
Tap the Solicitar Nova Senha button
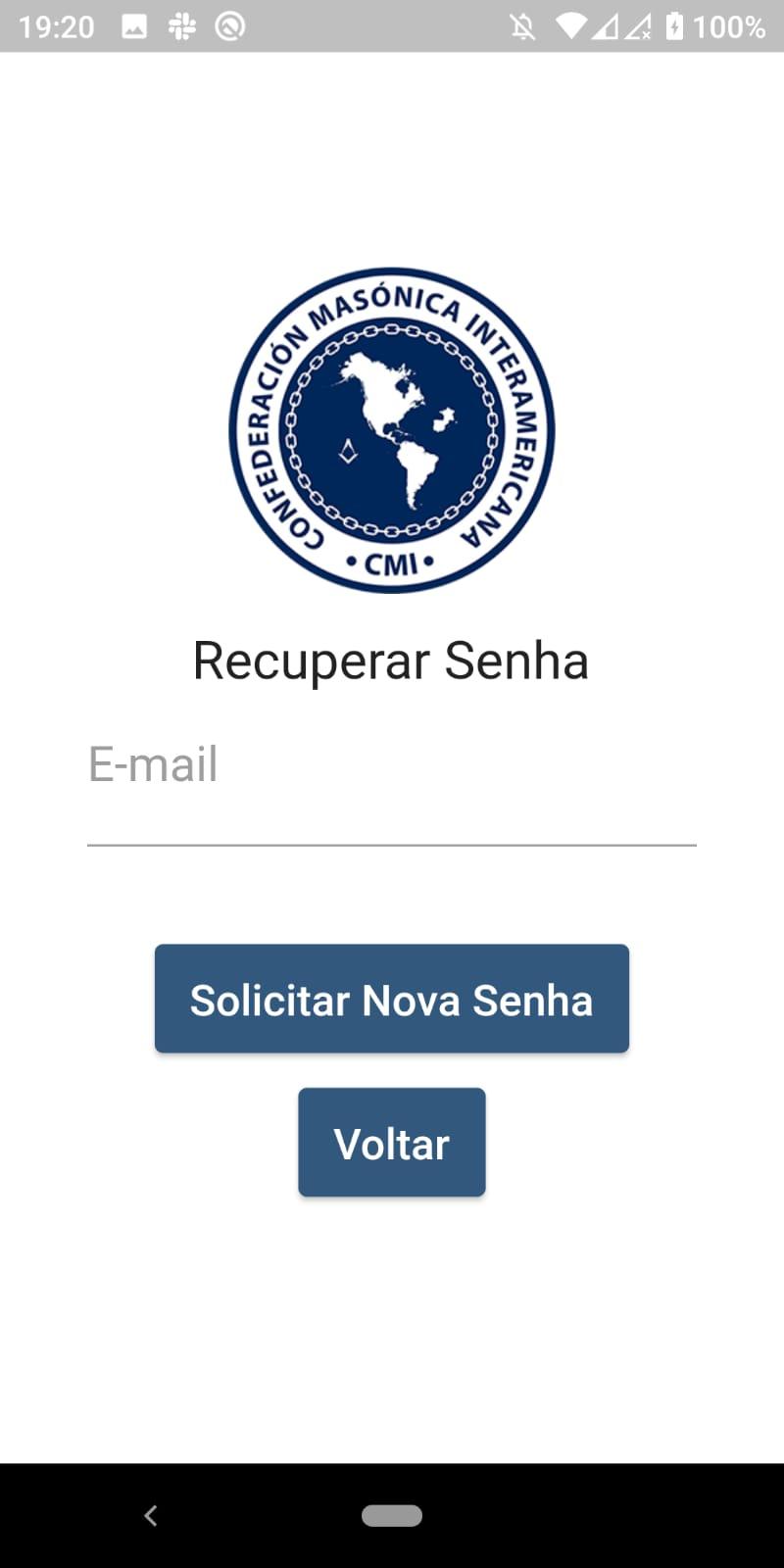tap(392, 999)
